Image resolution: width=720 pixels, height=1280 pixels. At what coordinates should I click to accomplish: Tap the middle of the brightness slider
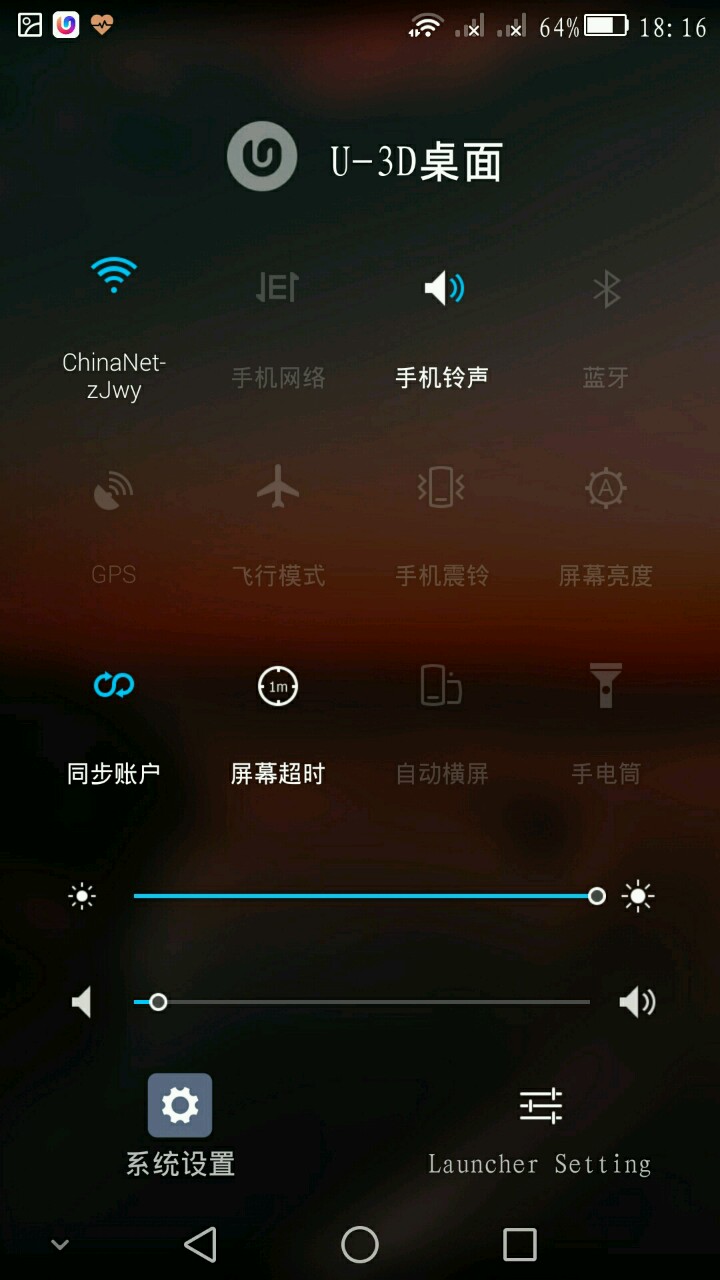[x=365, y=896]
